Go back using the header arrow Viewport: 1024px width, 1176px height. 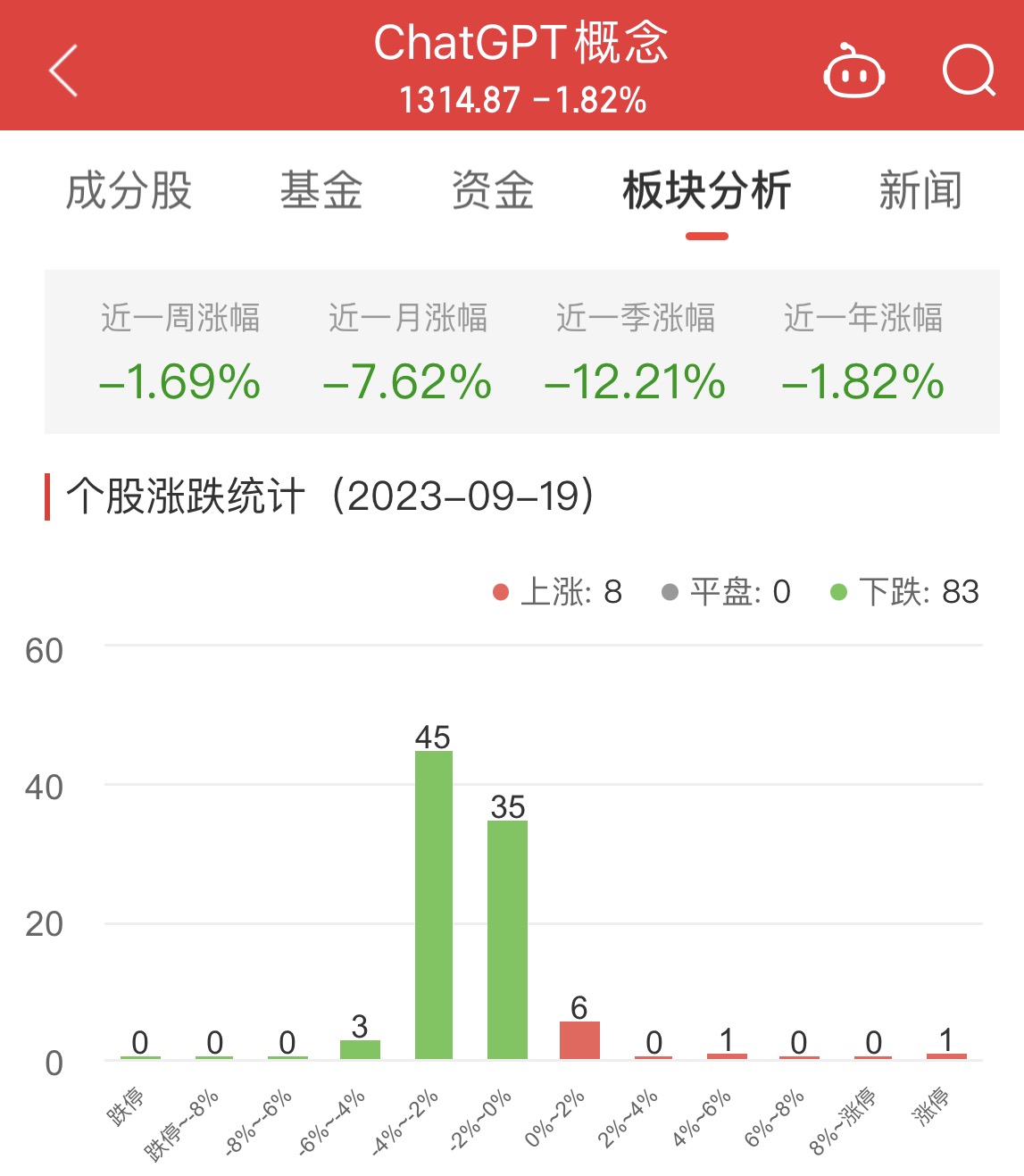point(63,70)
